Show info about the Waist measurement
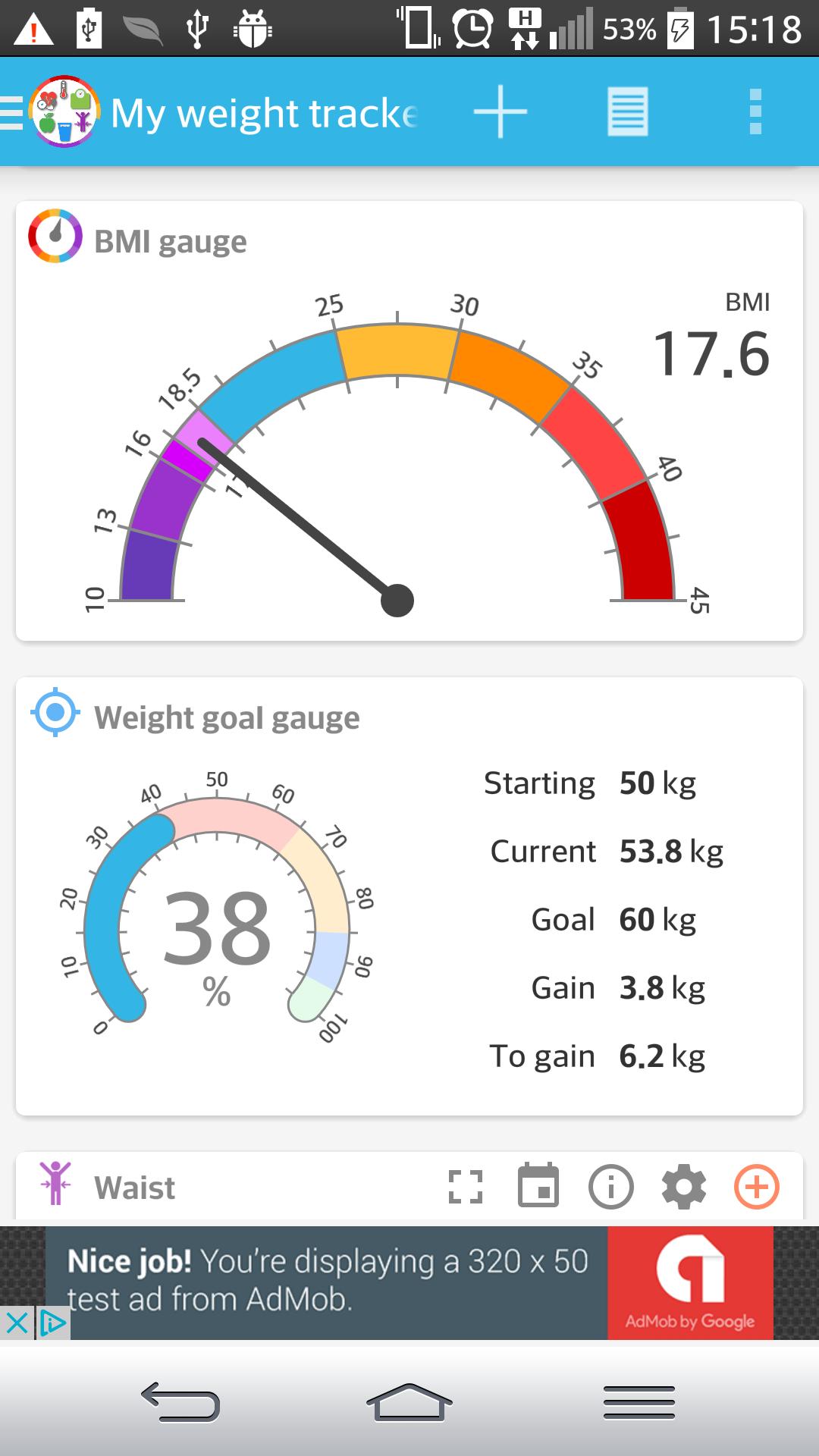 611,1186
